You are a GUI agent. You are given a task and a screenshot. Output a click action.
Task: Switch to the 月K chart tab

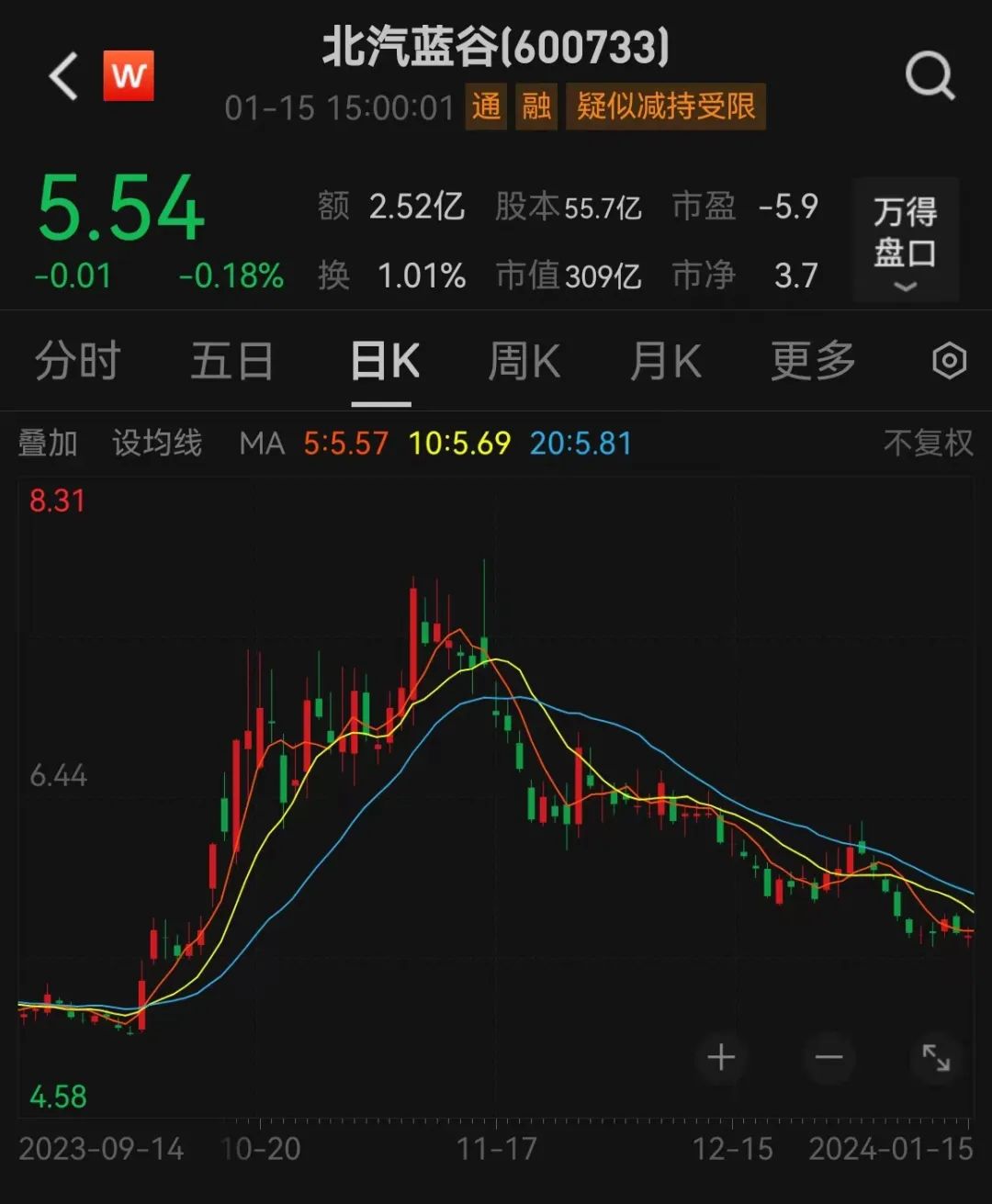666,361
